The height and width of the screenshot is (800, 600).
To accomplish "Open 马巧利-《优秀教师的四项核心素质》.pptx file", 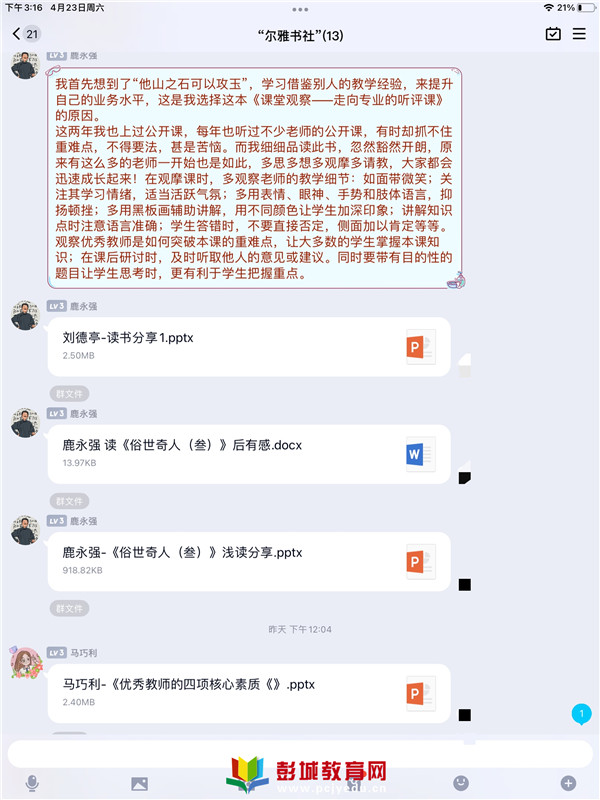I will (248, 692).
